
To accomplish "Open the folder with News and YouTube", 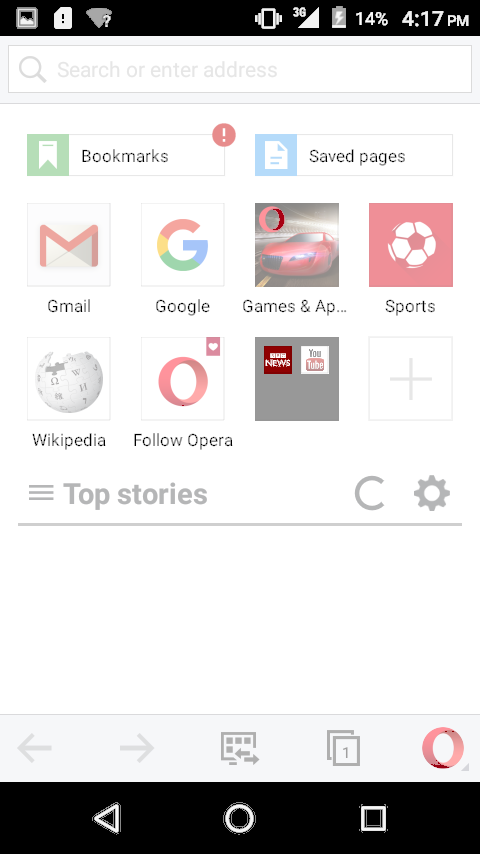I will (297, 379).
